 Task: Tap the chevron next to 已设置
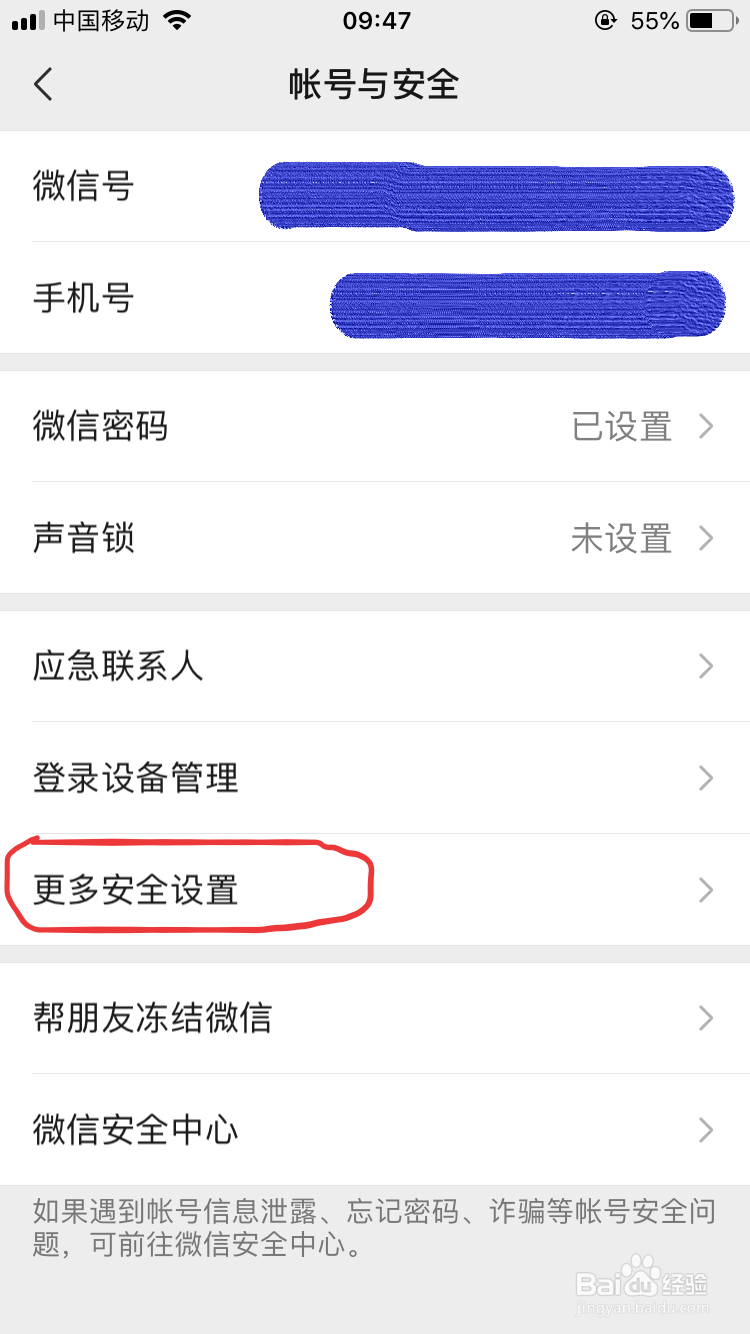(707, 427)
